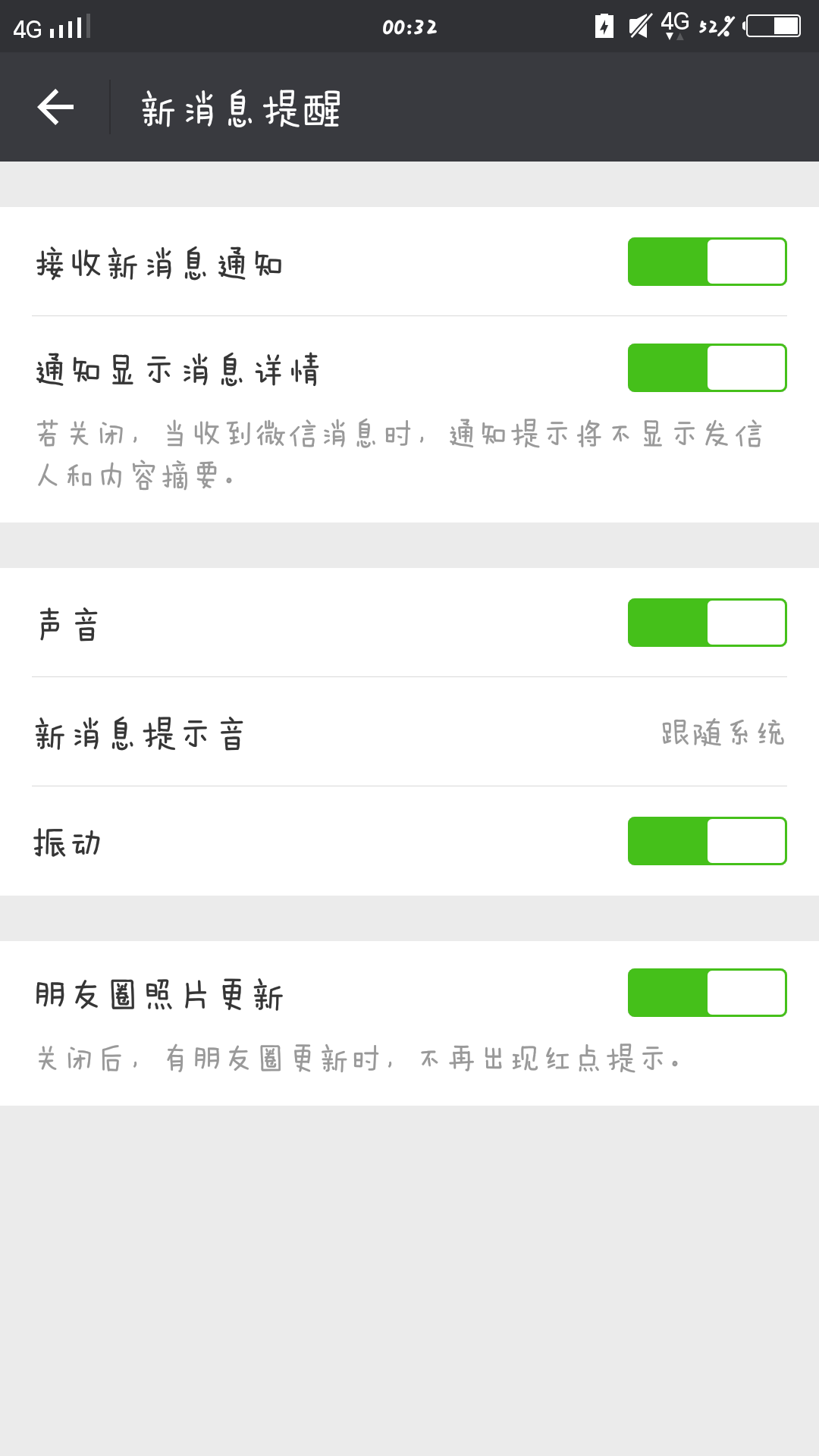Toggle the 通知显示消息详情 switch
Image resolution: width=819 pixels, height=1456 pixels.
pyautogui.click(x=707, y=368)
